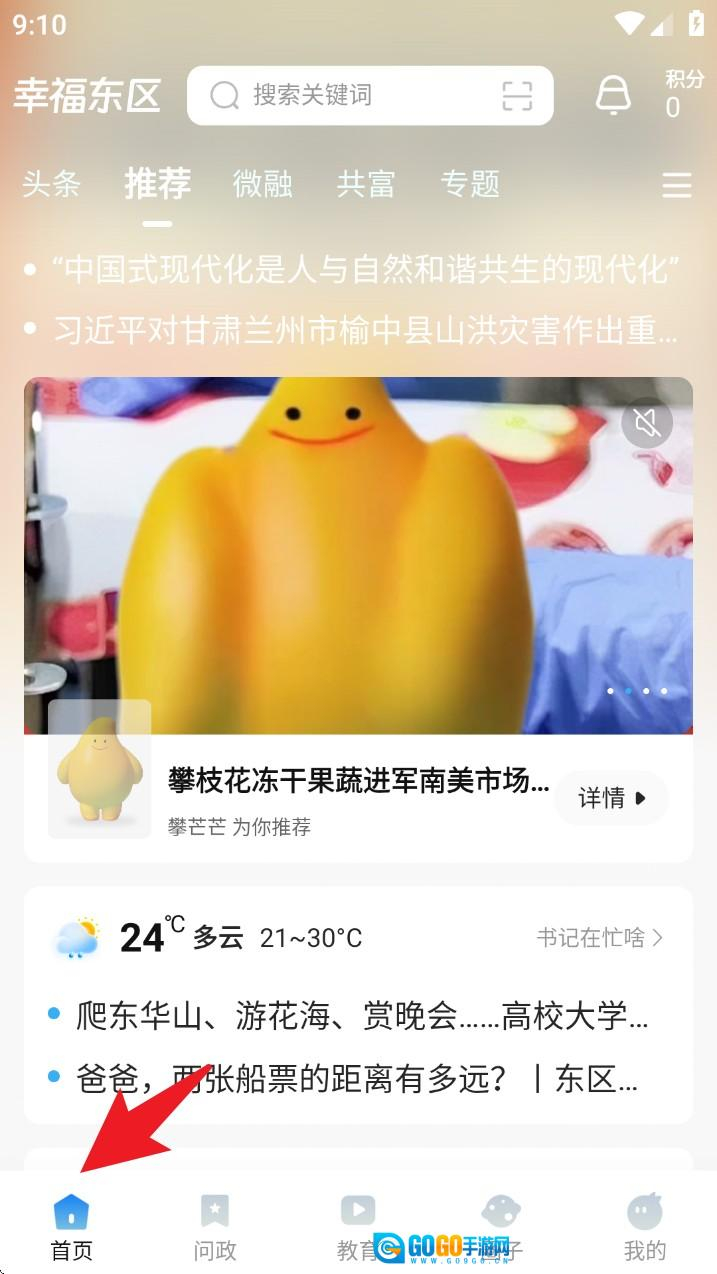Open the 积分 points counter

(x=684, y=94)
